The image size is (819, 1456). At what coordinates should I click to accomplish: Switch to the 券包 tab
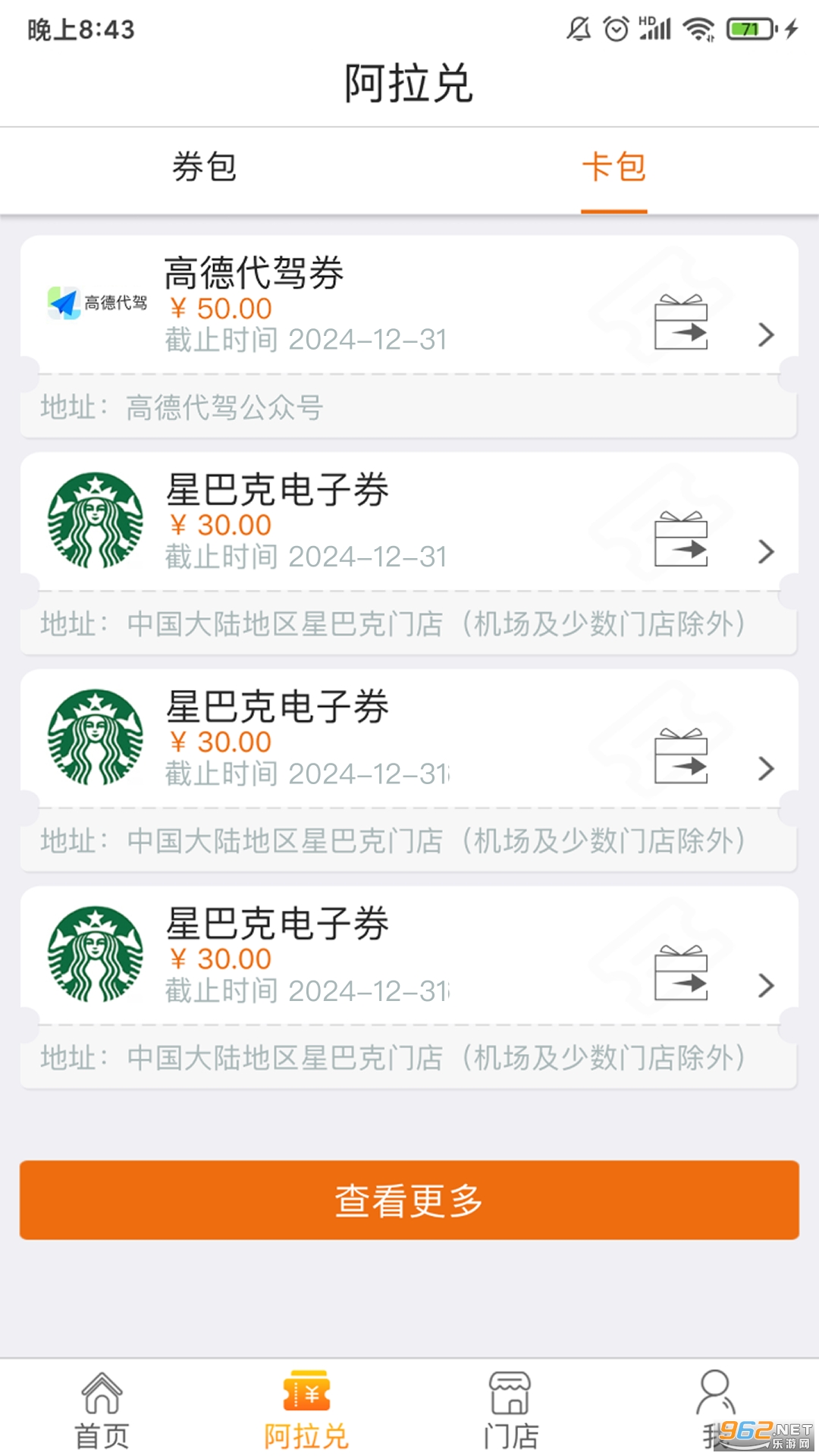coord(205,168)
